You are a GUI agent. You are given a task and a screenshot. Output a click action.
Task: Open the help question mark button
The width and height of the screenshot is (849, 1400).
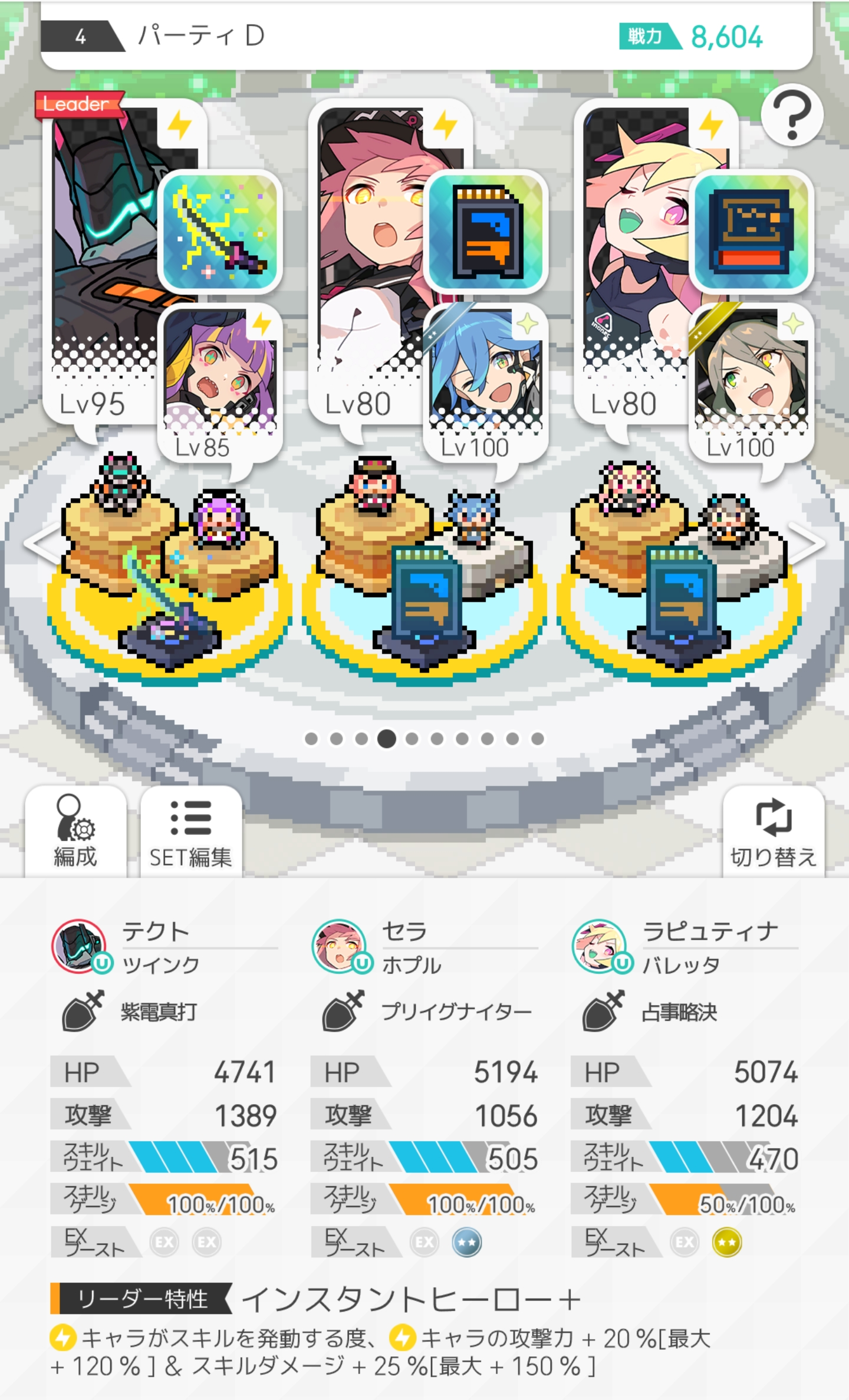[791, 115]
